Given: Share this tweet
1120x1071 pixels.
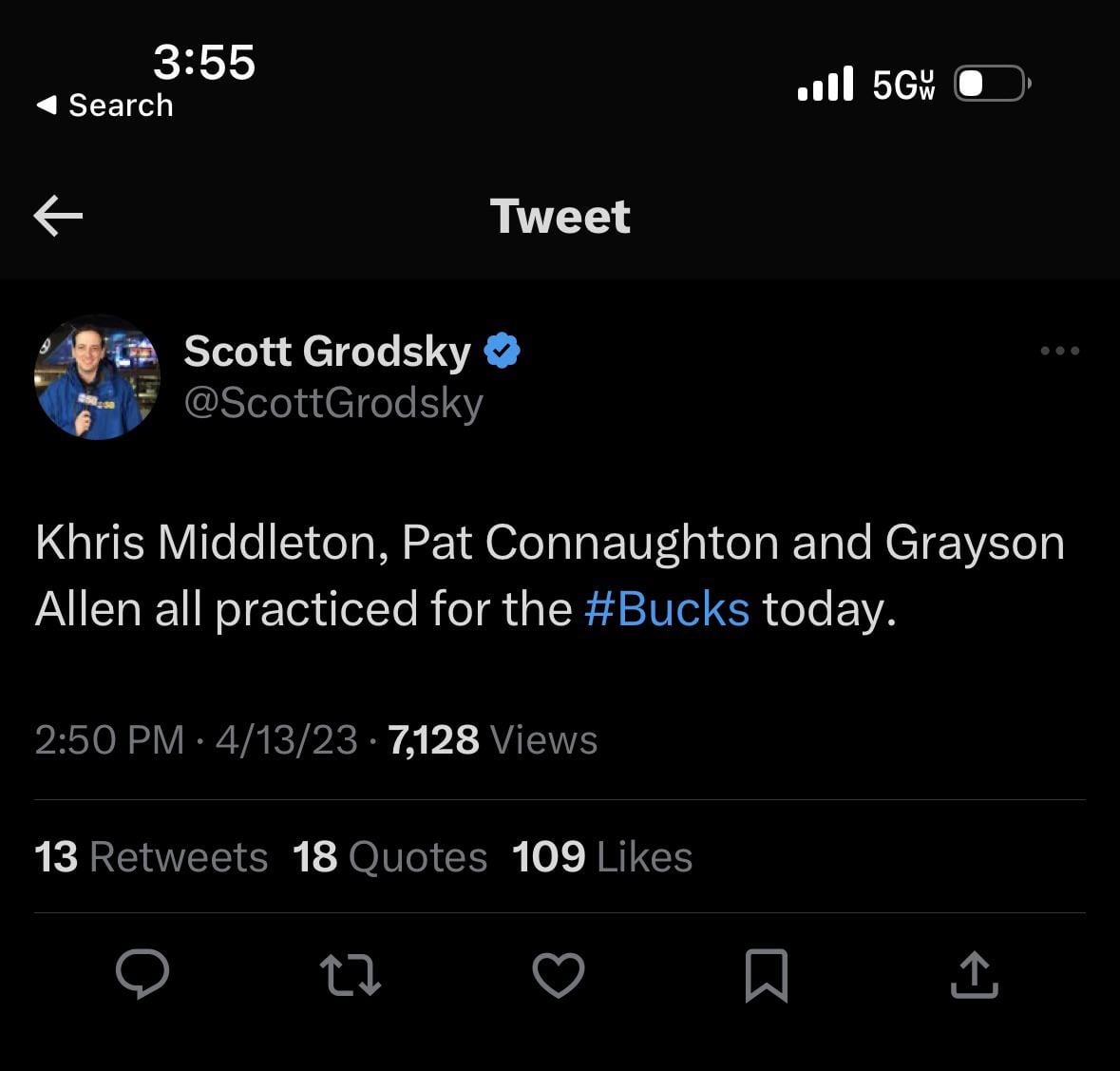Looking at the screenshot, I should 974,975.
